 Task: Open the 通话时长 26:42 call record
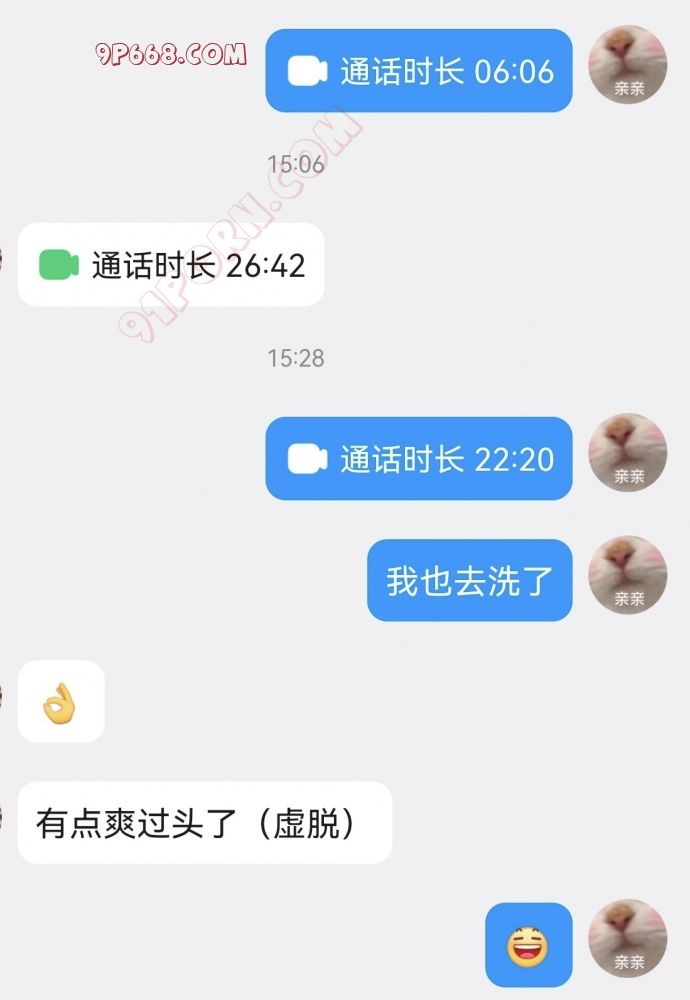click(x=171, y=265)
